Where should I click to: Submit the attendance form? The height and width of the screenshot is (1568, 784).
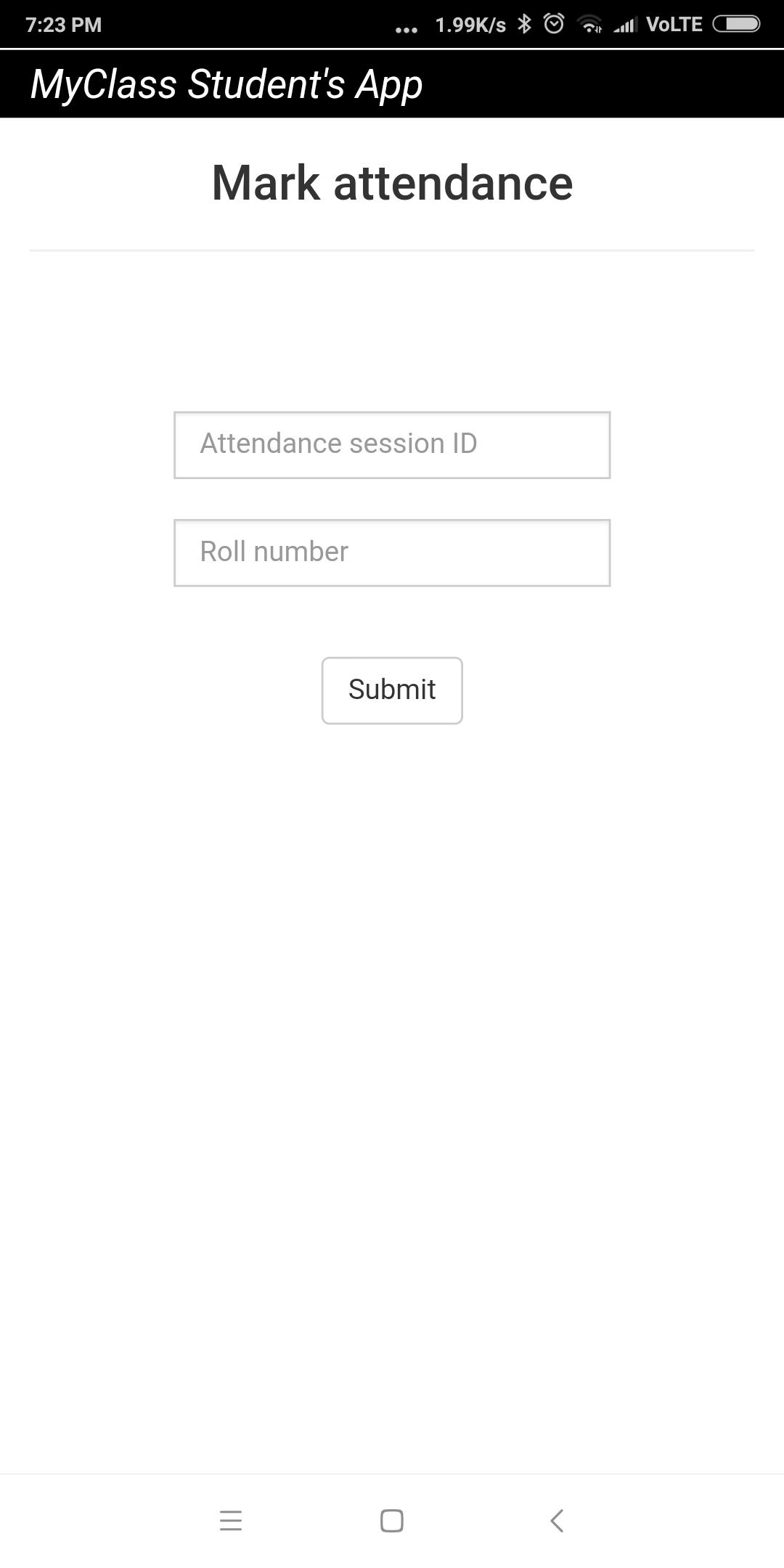pyautogui.click(x=392, y=690)
